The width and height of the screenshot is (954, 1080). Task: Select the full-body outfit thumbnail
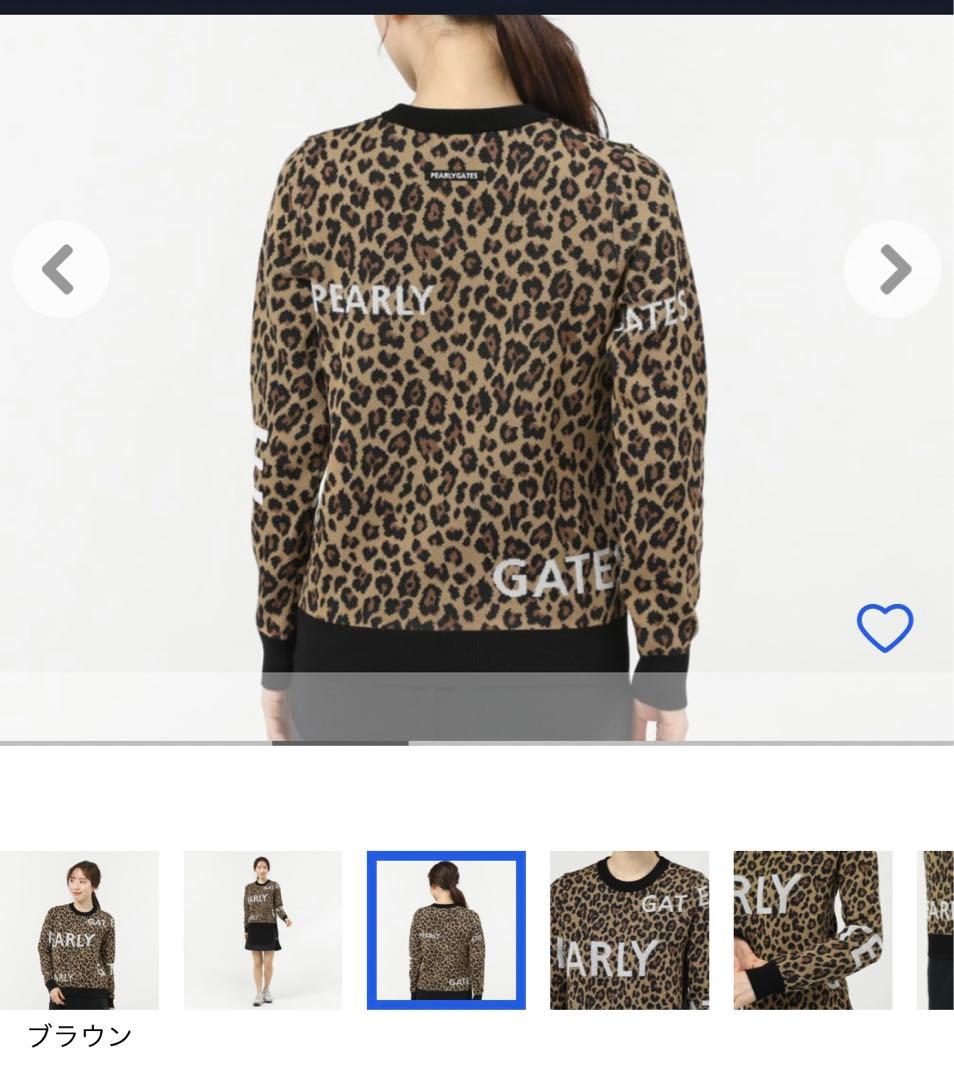coord(263,930)
